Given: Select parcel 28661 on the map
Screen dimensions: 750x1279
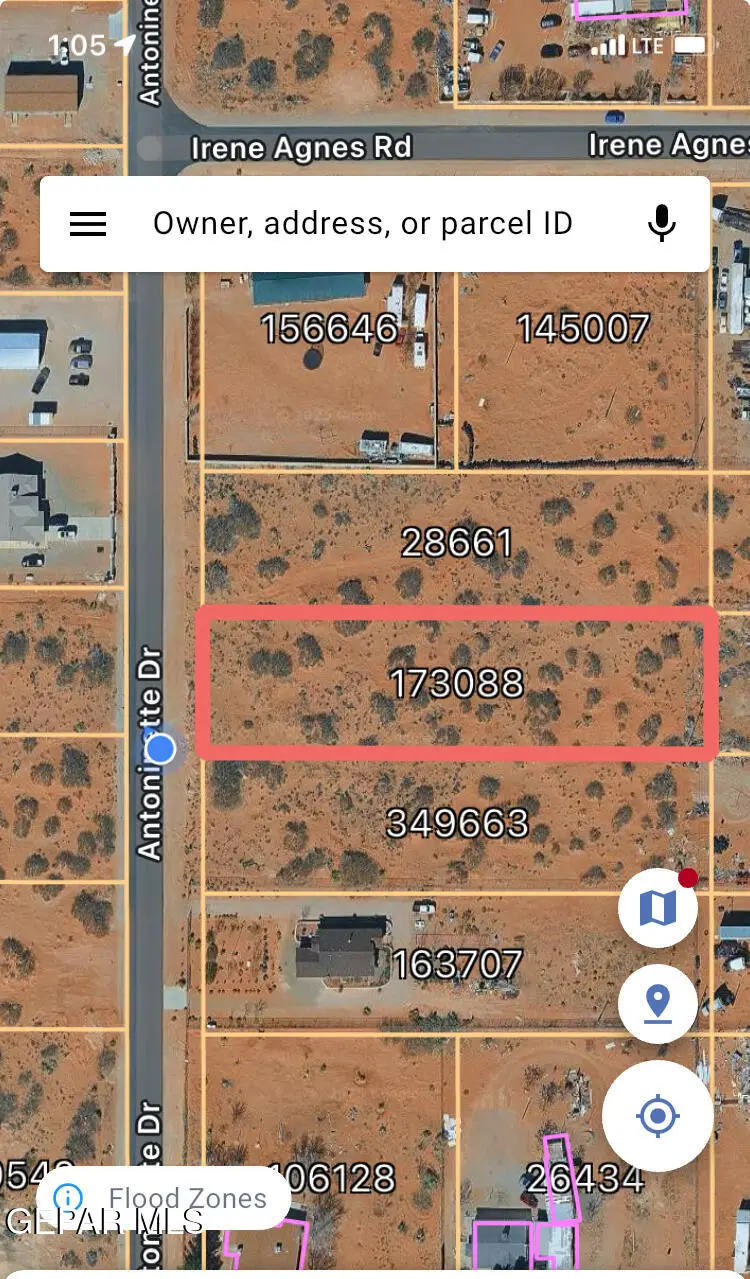Looking at the screenshot, I should tap(456, 543).
